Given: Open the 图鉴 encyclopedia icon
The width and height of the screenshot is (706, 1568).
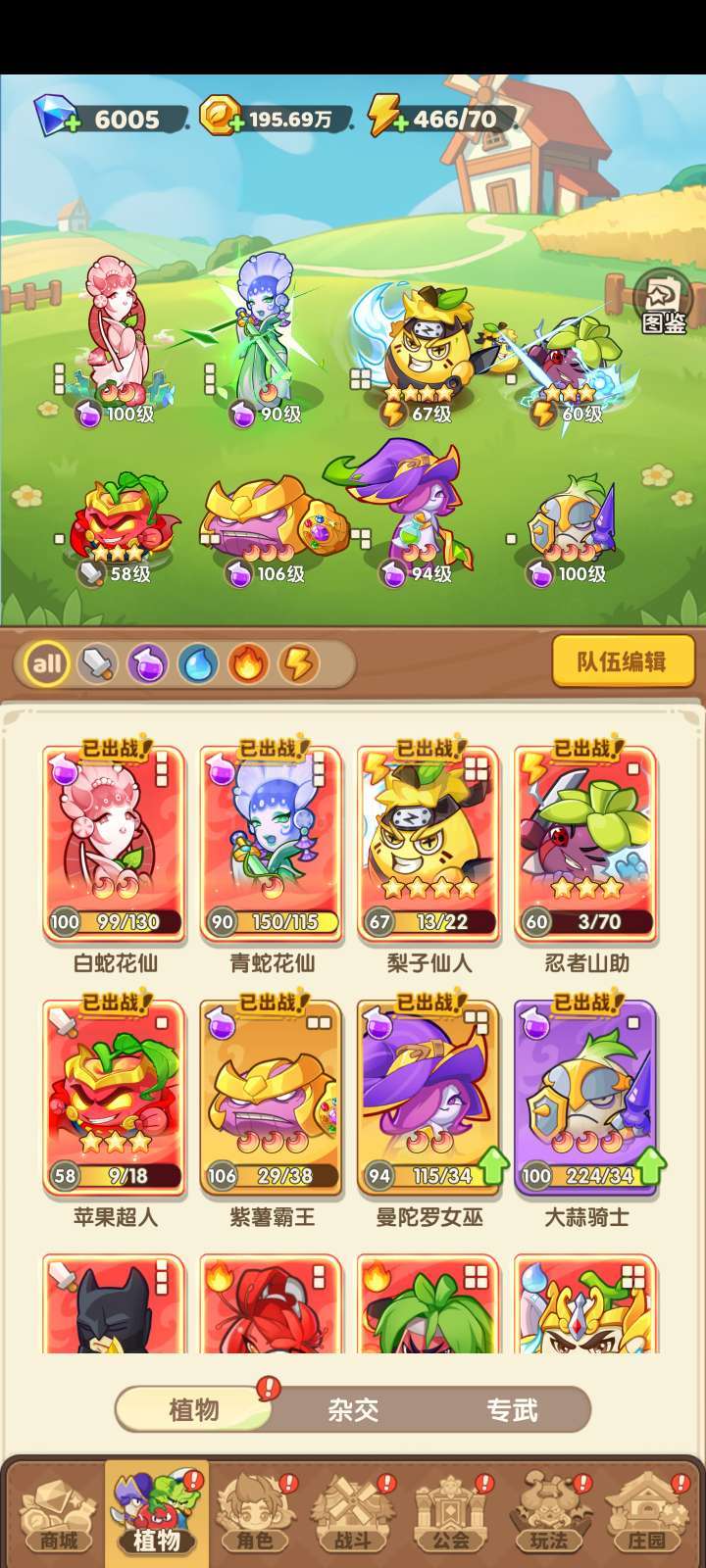Looking at the screenshot, I should coord(664,302).
